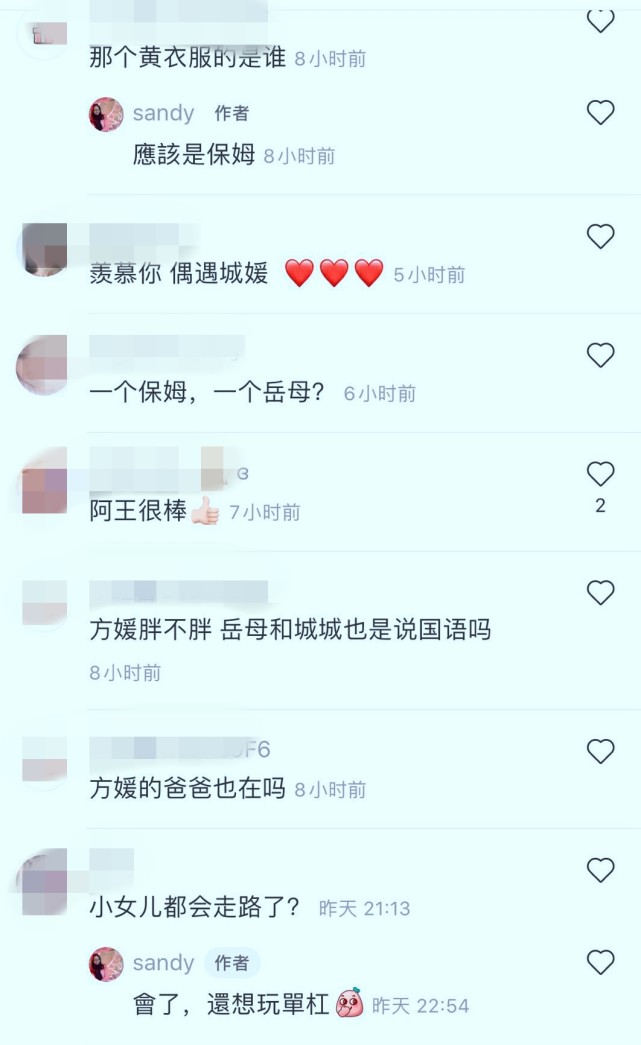Open avatar of commenter who wrote 小女儿都会走路了？
641x1045 pixels.
[44, 882]
